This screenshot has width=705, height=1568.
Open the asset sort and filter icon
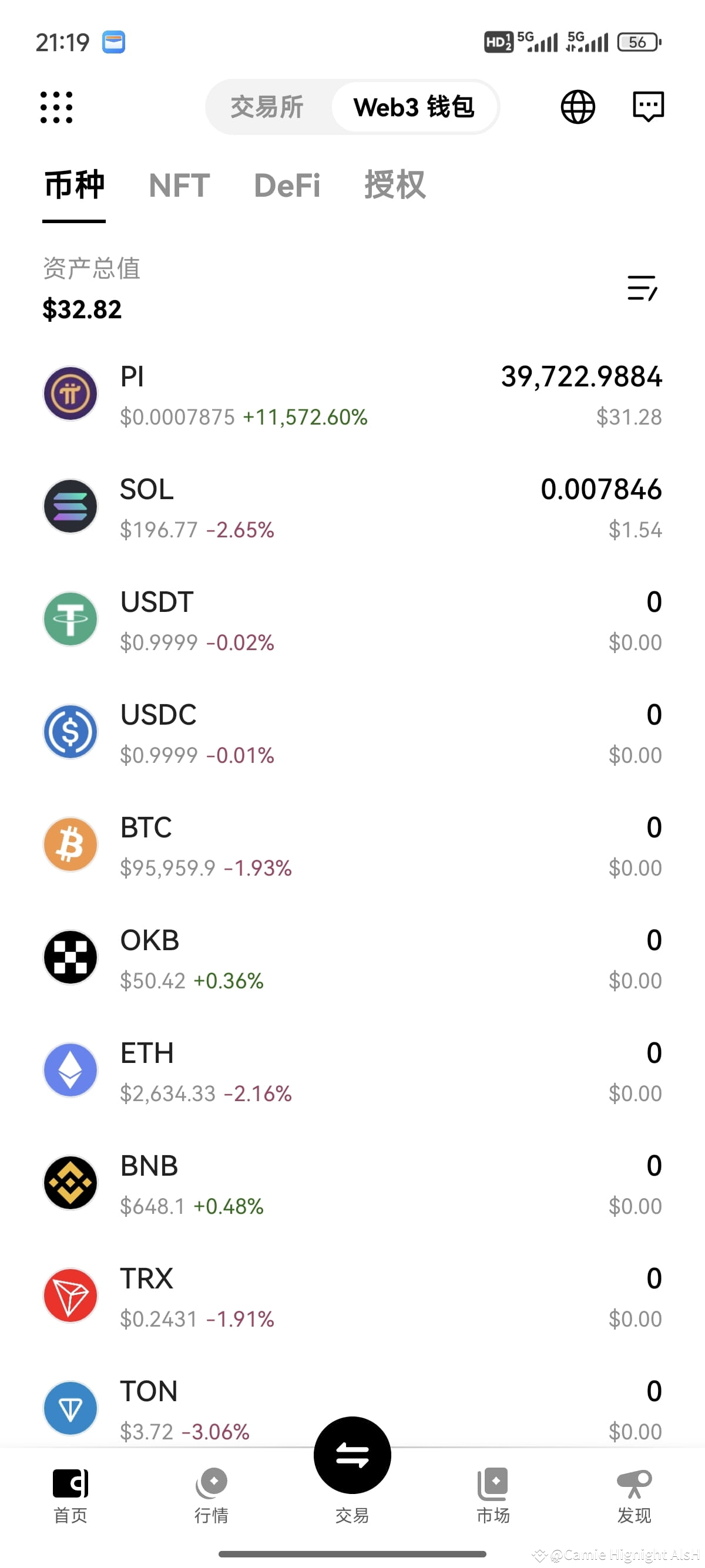641,287
